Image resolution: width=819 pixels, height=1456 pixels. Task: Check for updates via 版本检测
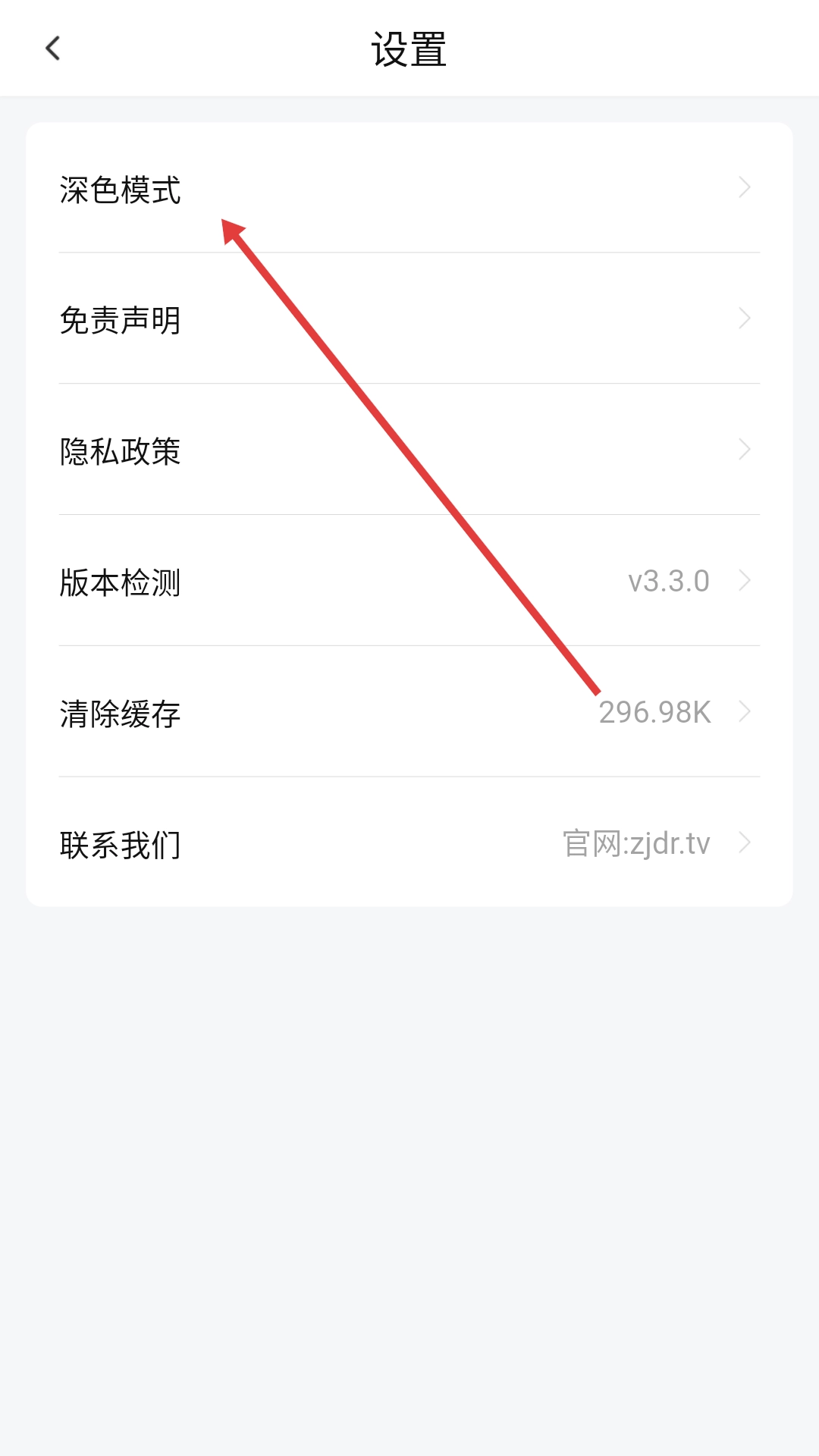[x=121, y=582]
